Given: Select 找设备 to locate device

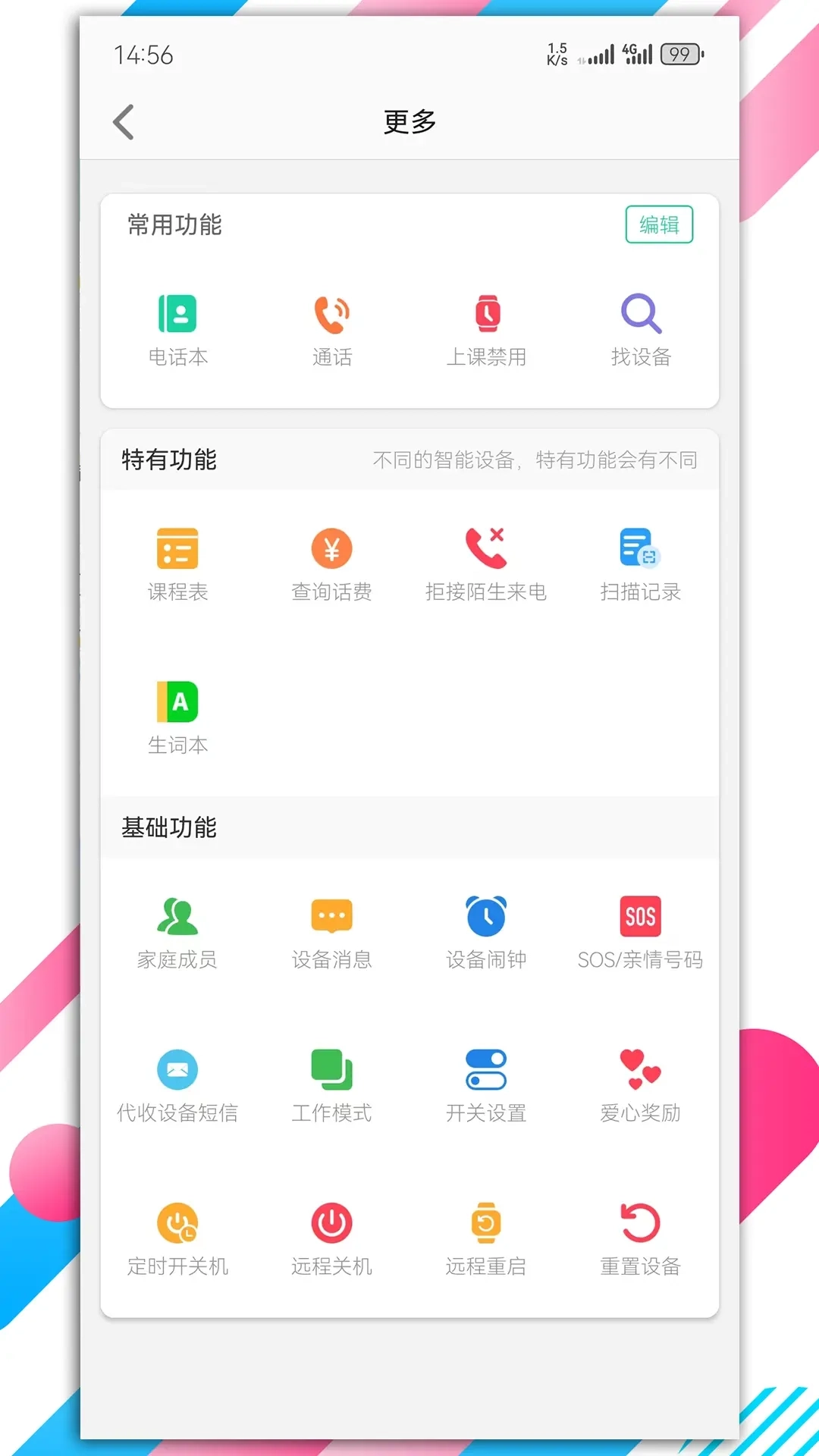Looking at the screenshot, I should click(641, 331).
